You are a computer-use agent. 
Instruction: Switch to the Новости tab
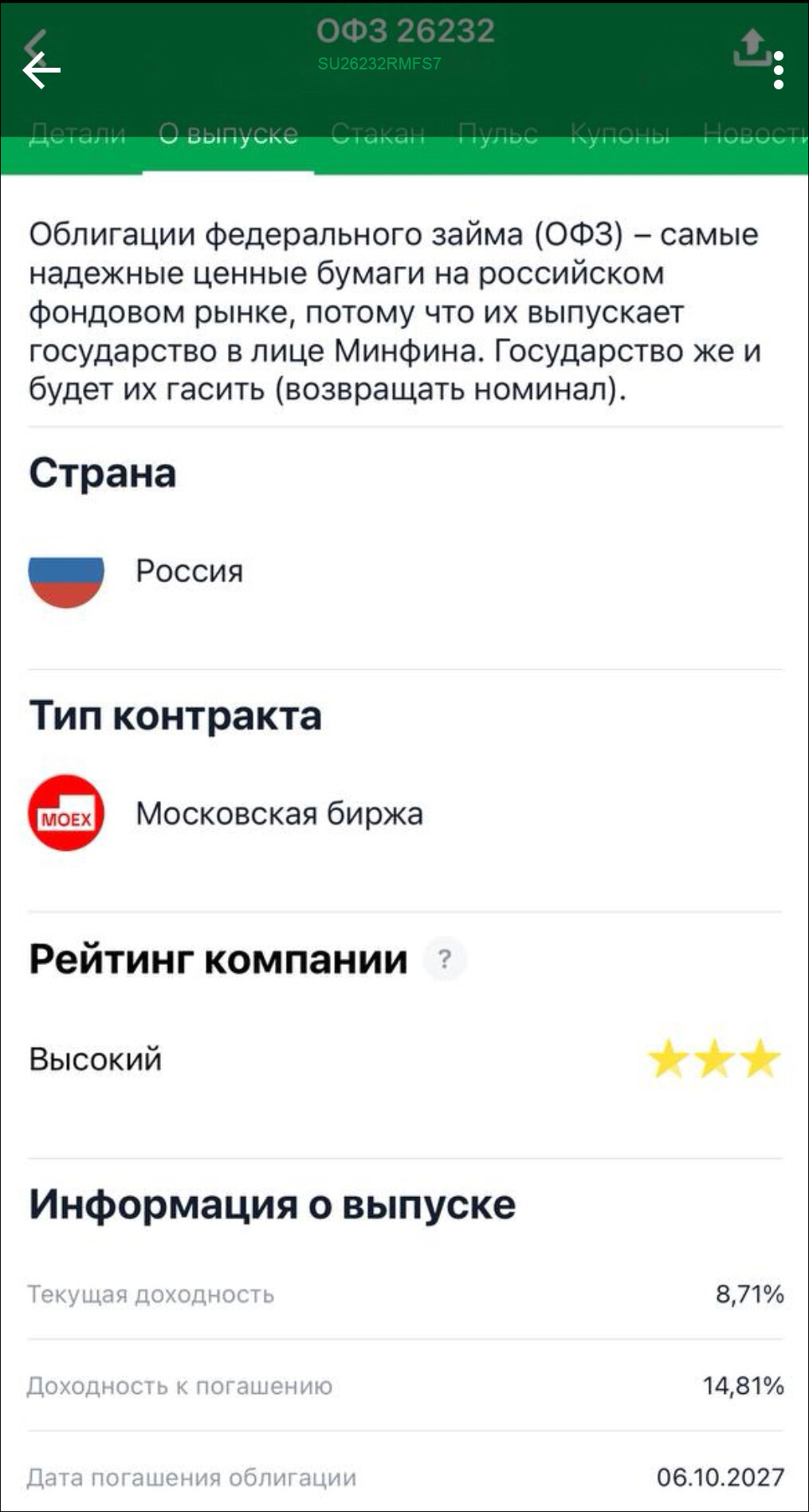pyautogui.click(x=754, y=133)
